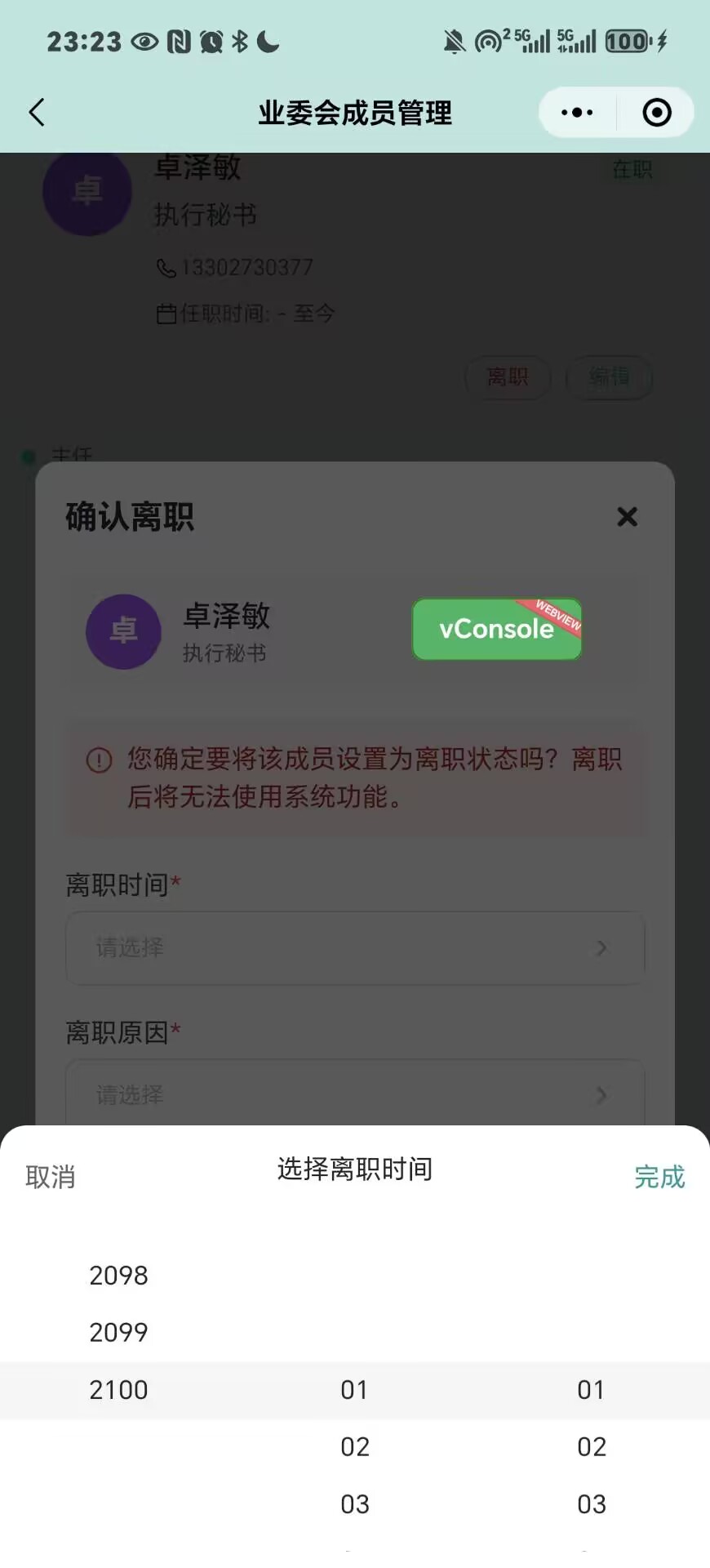Screen dimensions: 710x1568
Task: Select year 2099 in the picker
Action: click(119, 1333)
